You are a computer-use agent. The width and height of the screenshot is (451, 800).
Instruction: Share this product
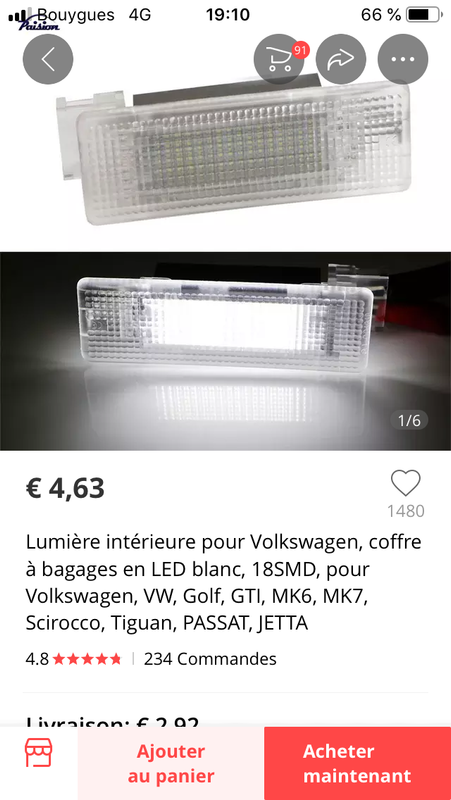[x=341, y=59]
